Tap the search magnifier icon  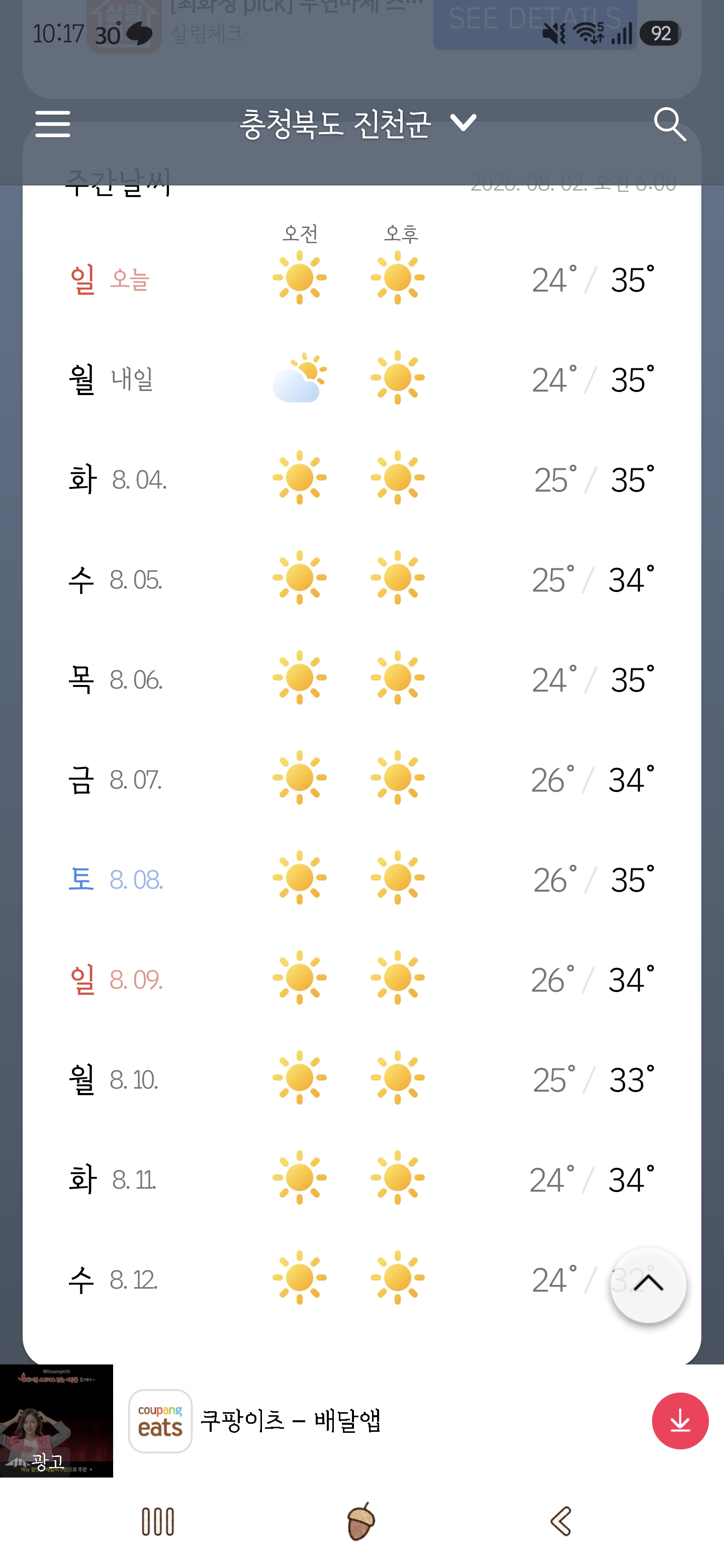pyautogui.click(x=669, y=124)
